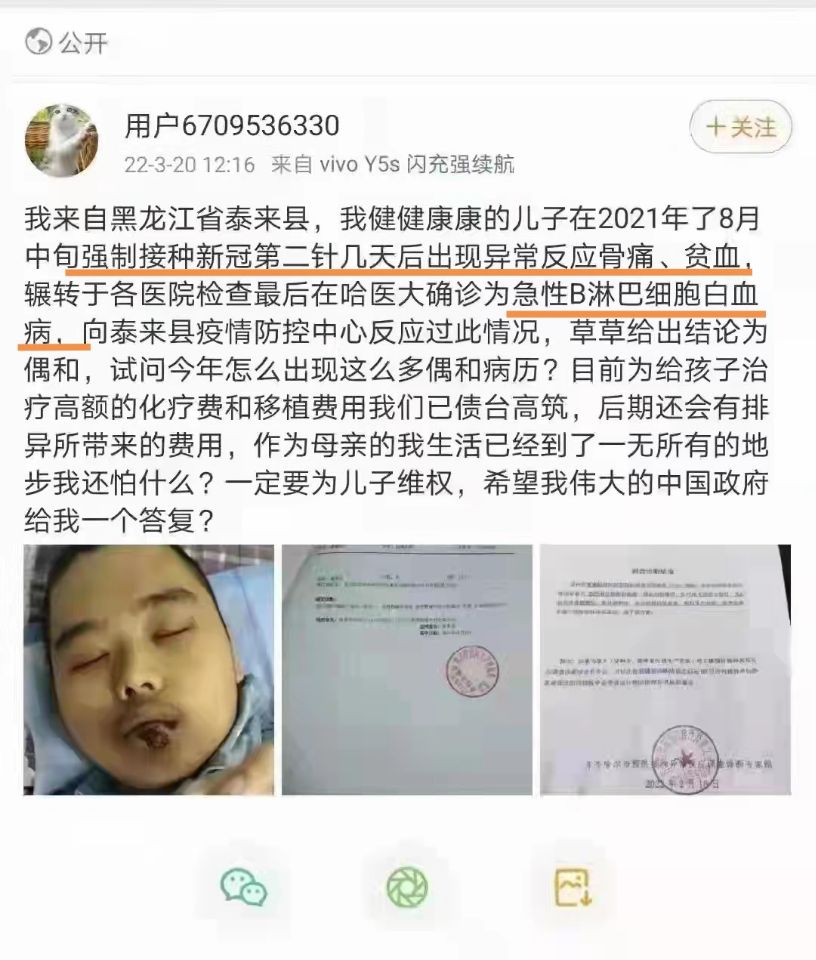
Task: Follow user 6709536330 with the 关注 button
Action: 740,128
